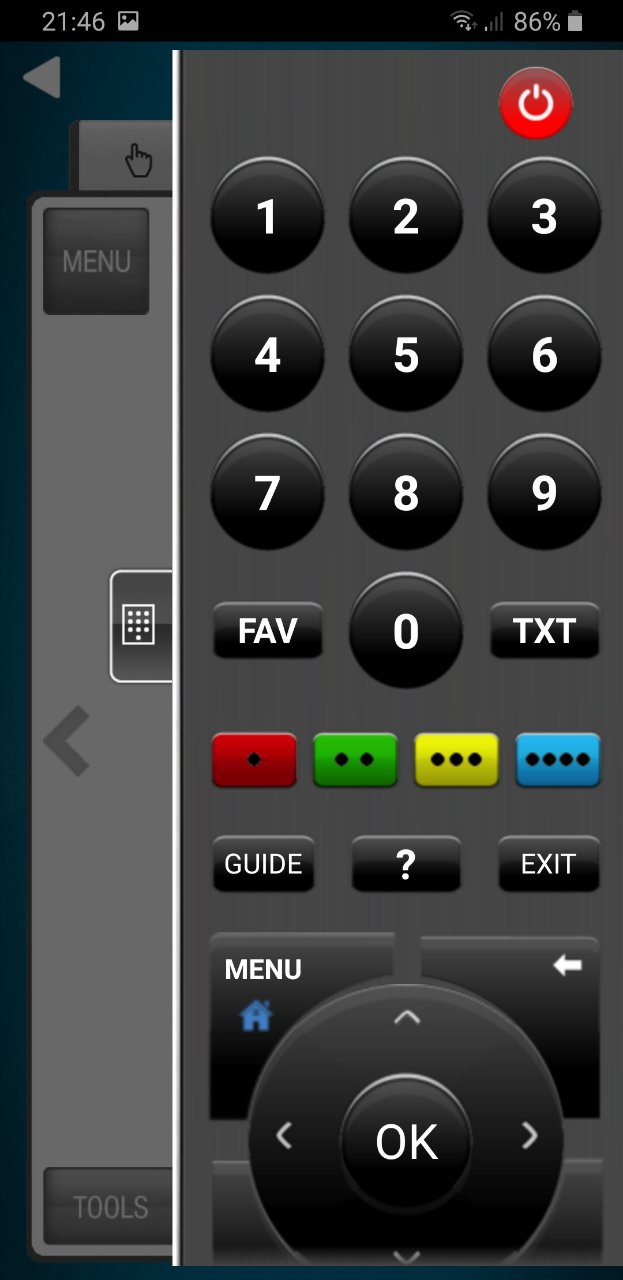Tap the red power button
This screenshot has height=1280, width=623.
(x=535, y=104)
